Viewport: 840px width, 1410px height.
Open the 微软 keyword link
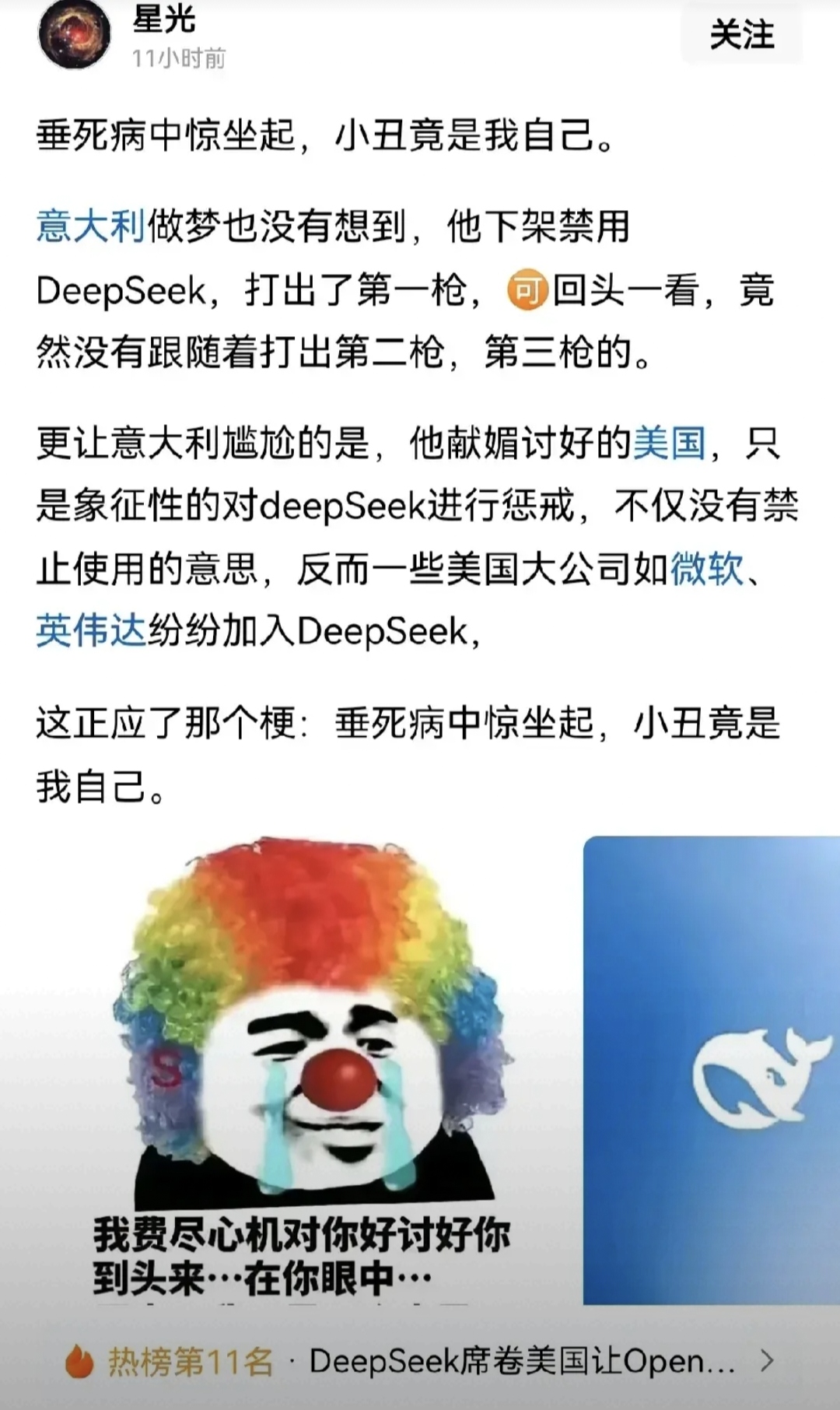coord(707,568)
